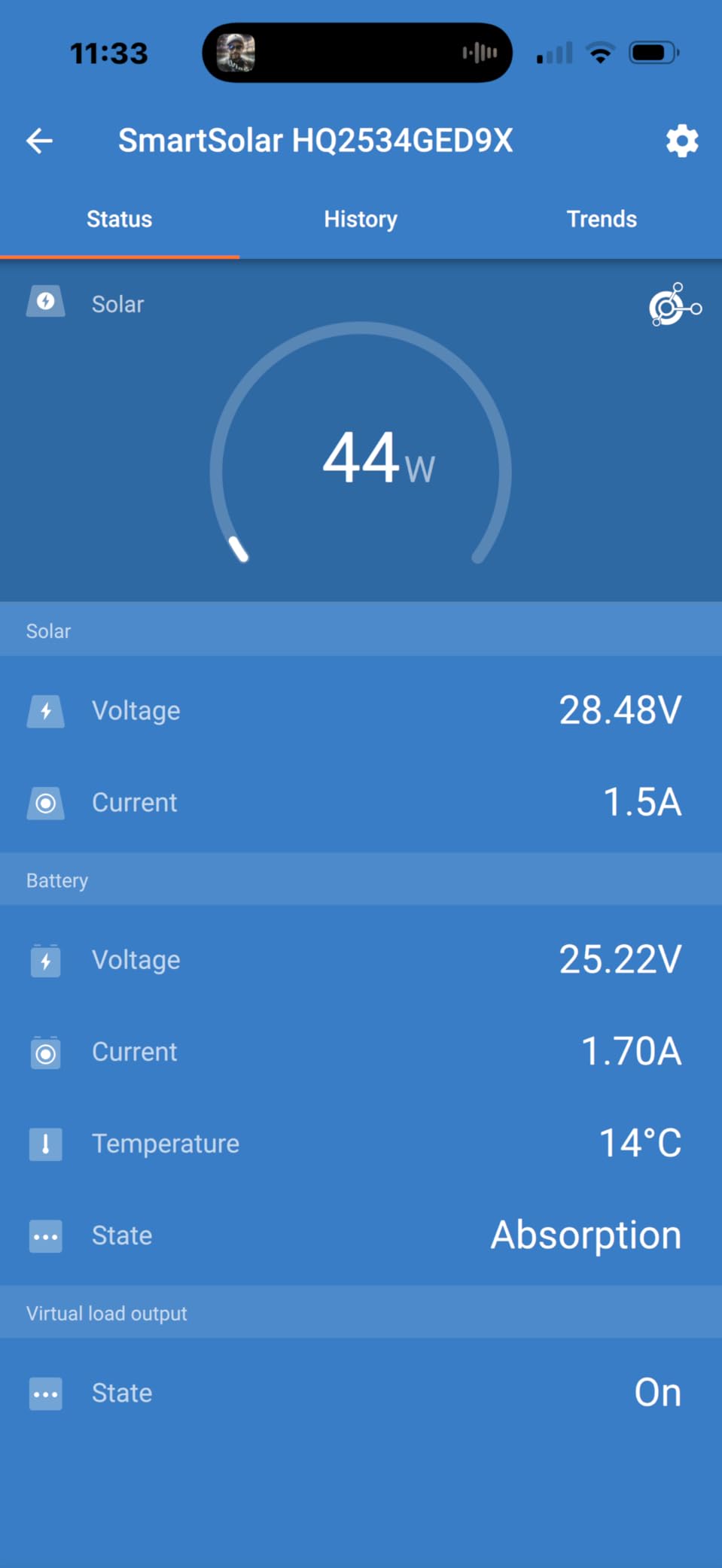
Task: Tap the battery Current icon
Action: tap(45, 1053)
